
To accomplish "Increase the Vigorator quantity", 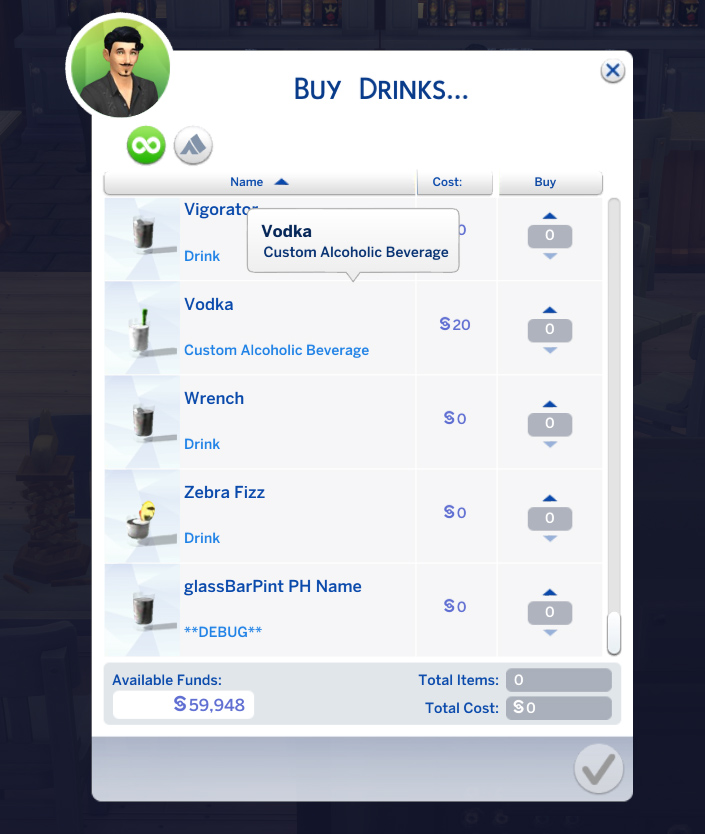I will 549,216.
